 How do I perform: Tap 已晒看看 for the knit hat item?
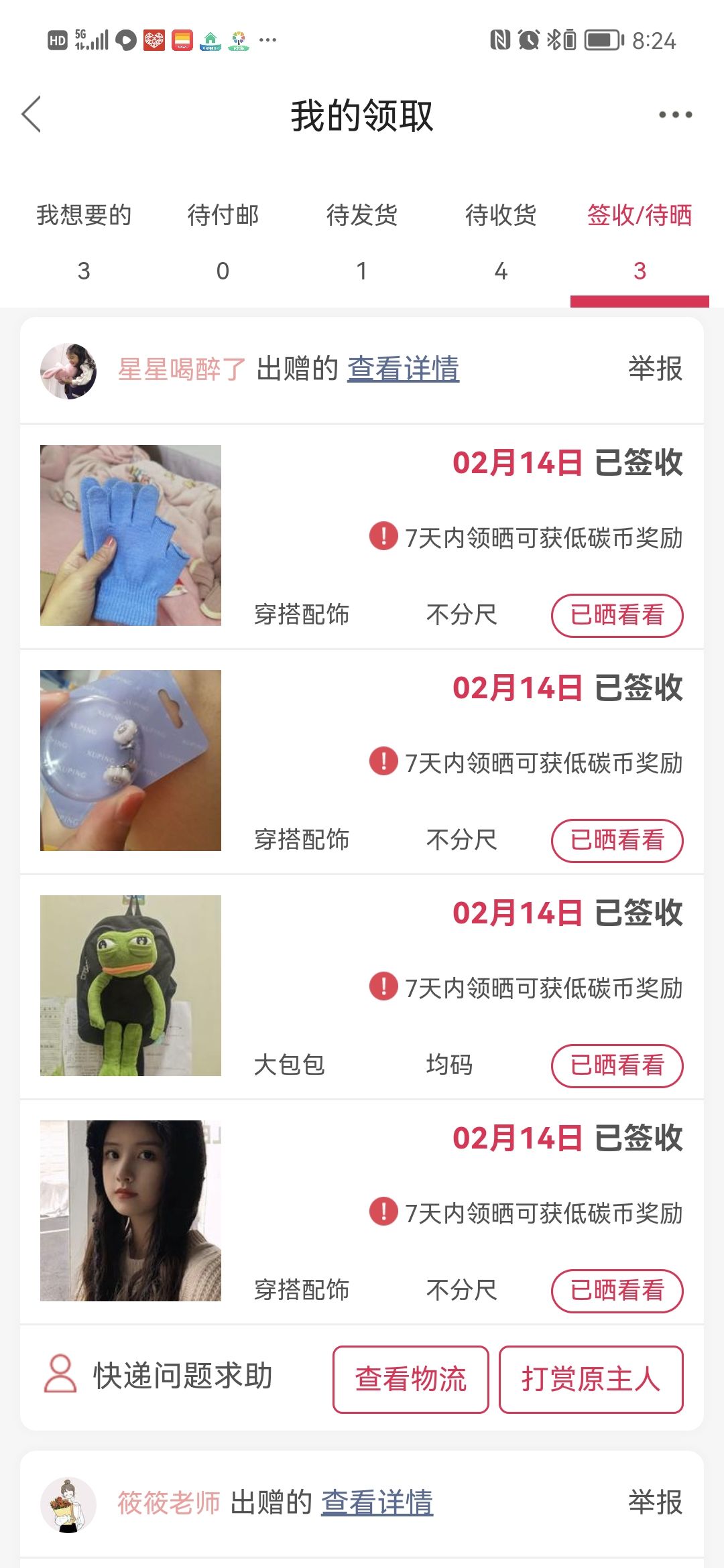point(617,1291)
